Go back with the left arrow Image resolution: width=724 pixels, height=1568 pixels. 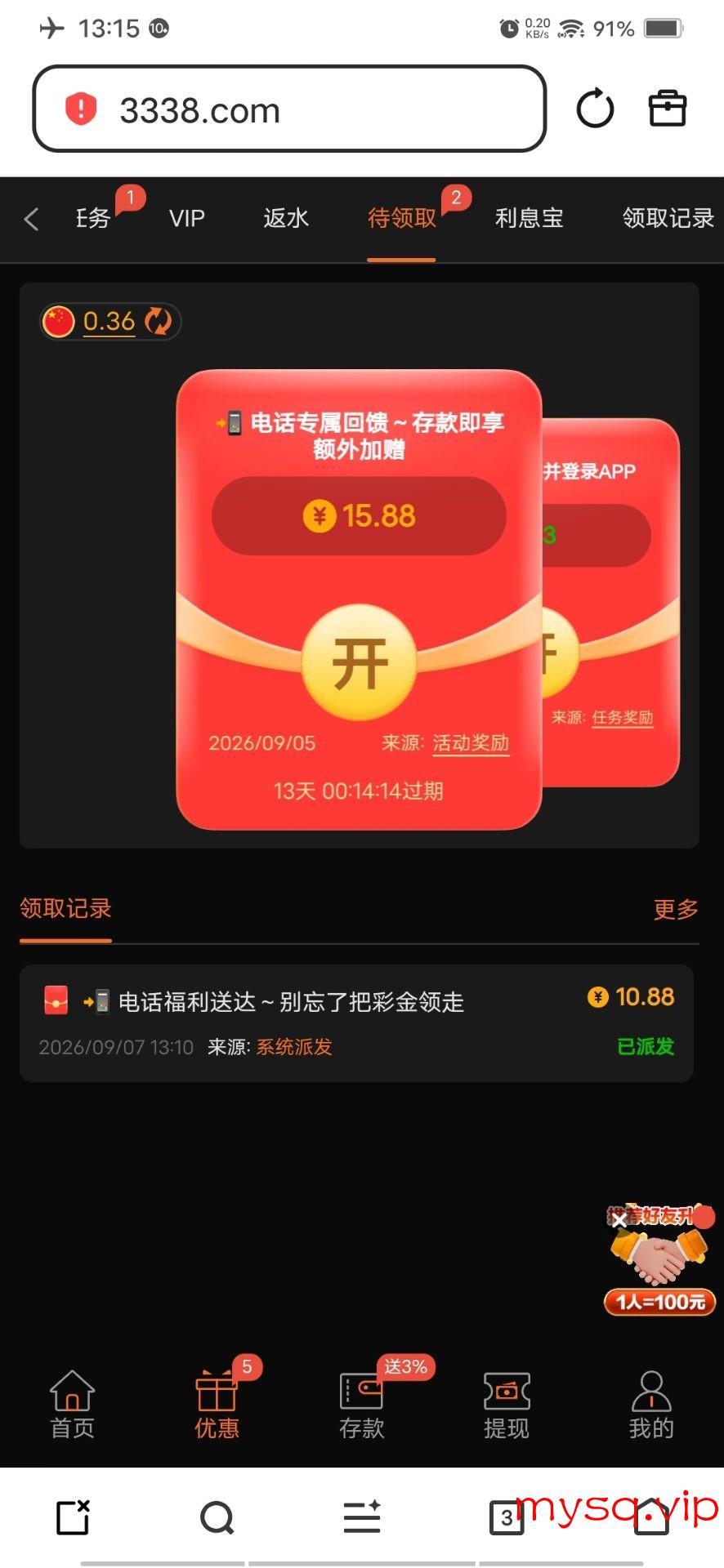[31, 219]
